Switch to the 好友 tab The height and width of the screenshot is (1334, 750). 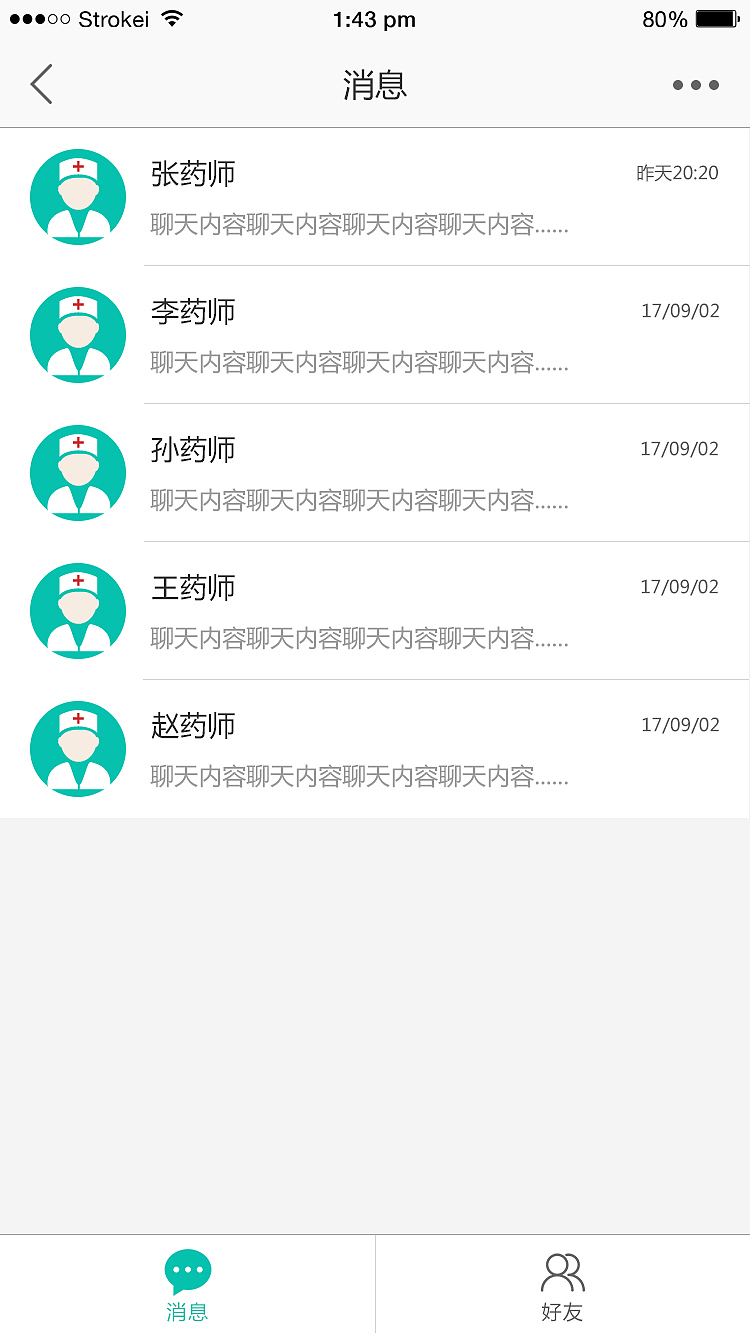tap(562, 1283)
